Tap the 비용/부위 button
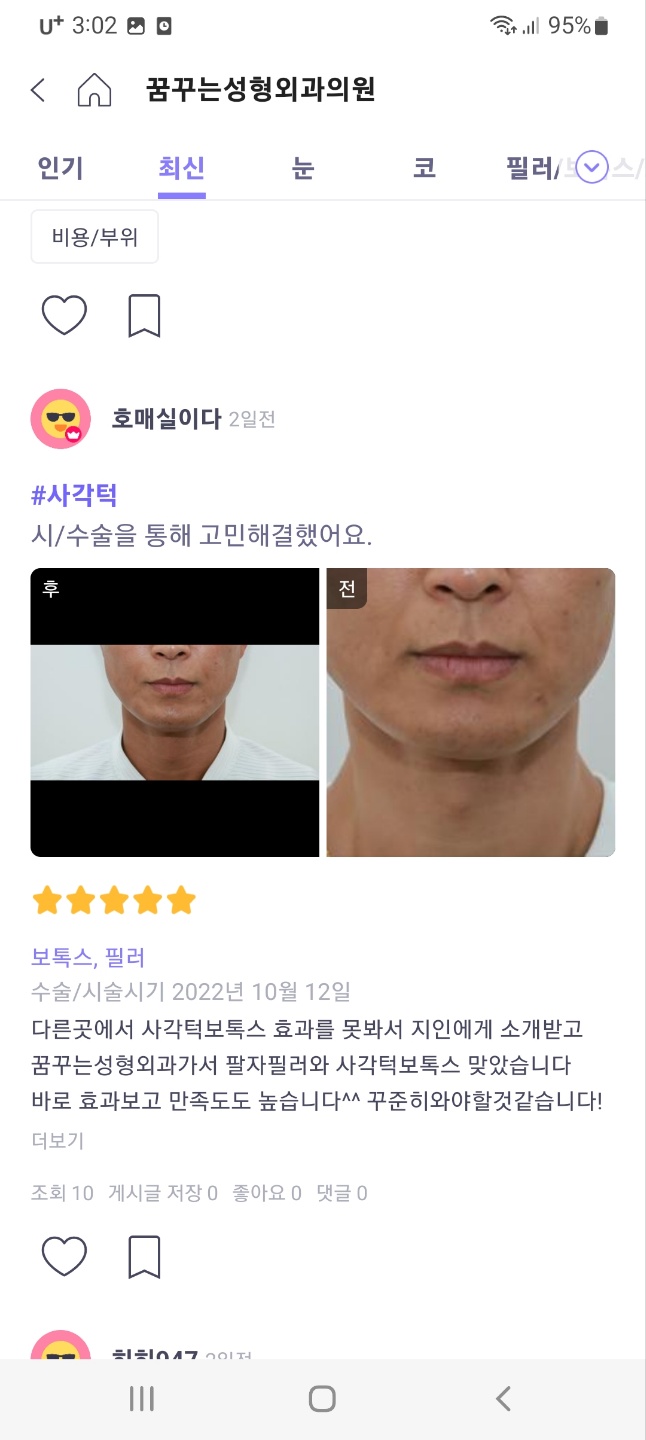 coord(95,237)
